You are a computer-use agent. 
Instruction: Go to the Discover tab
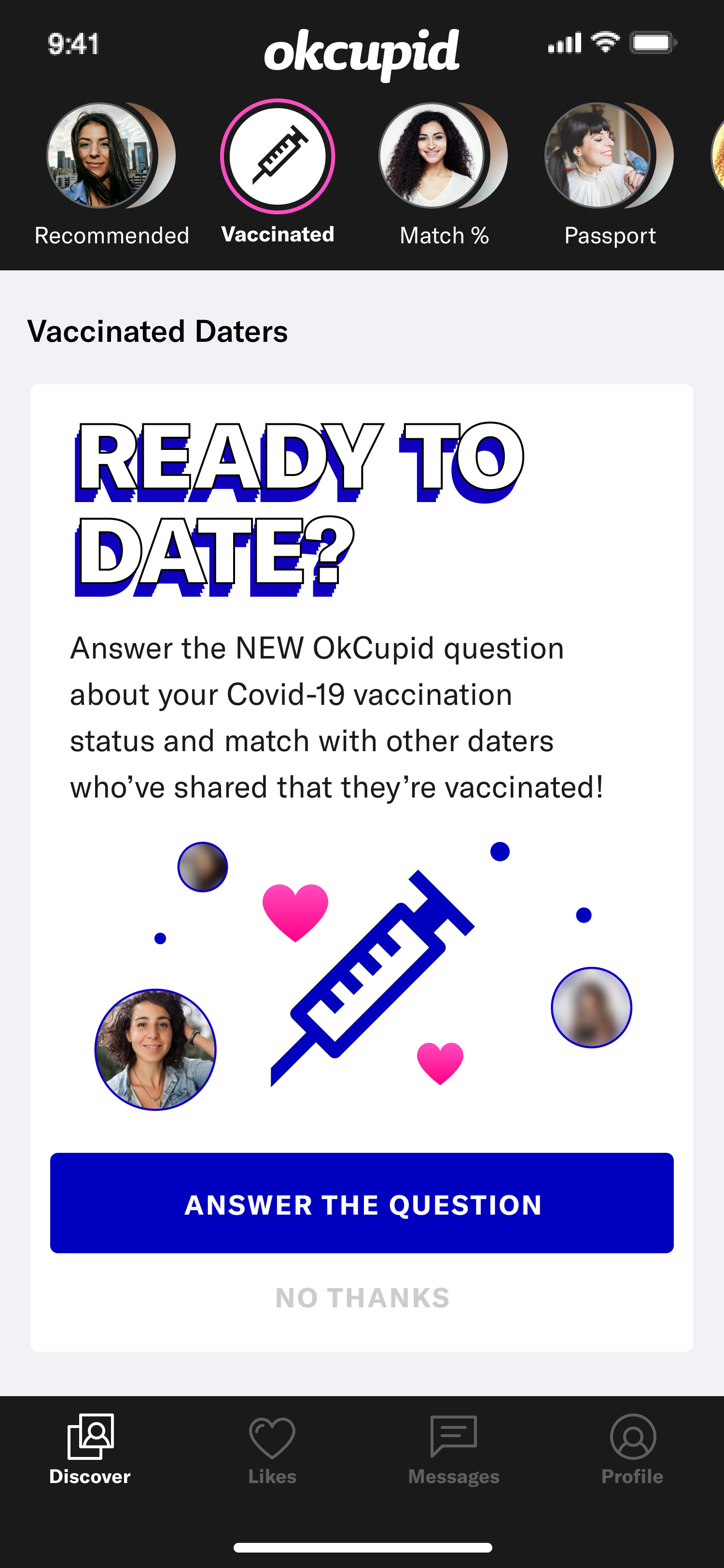point(90,1450)
